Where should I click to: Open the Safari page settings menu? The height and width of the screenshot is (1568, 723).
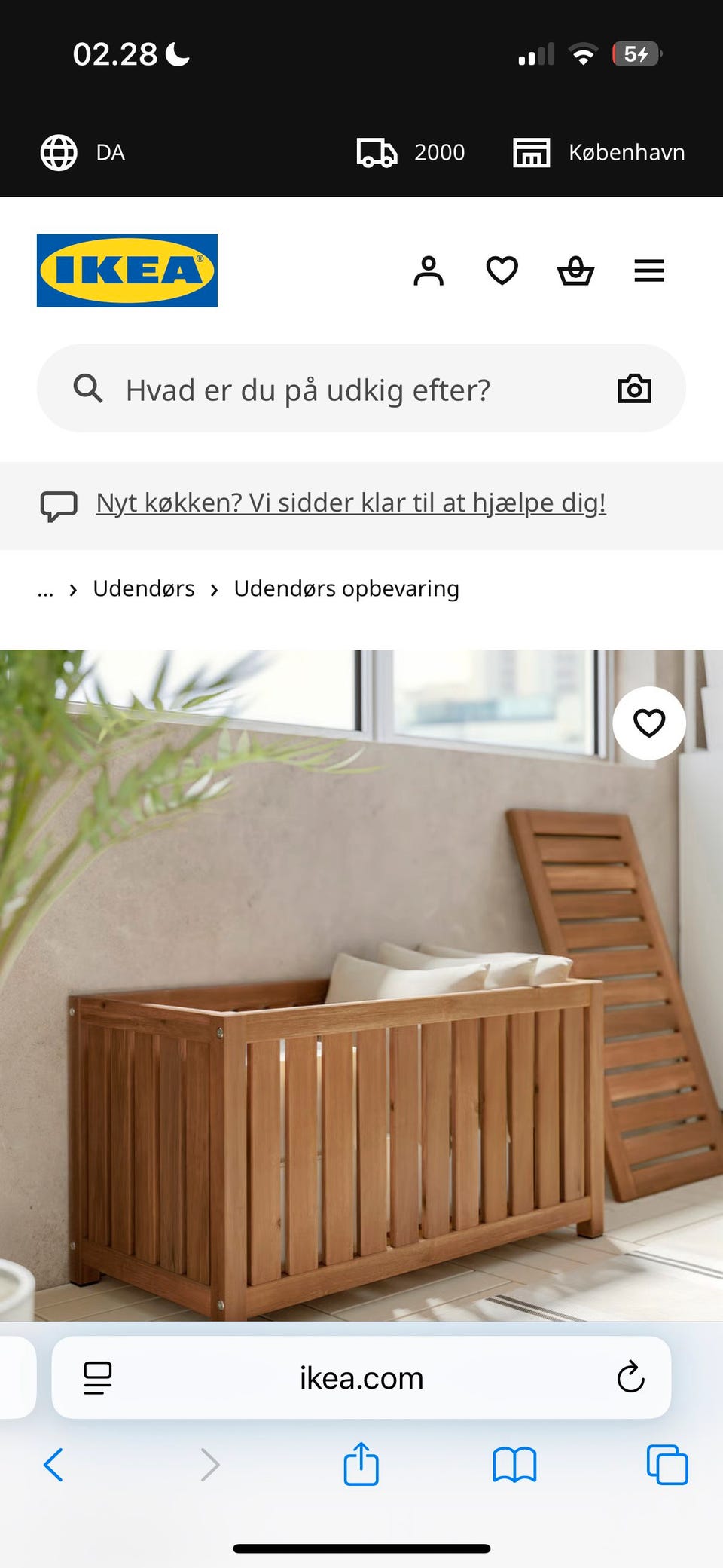(96, 1377)
